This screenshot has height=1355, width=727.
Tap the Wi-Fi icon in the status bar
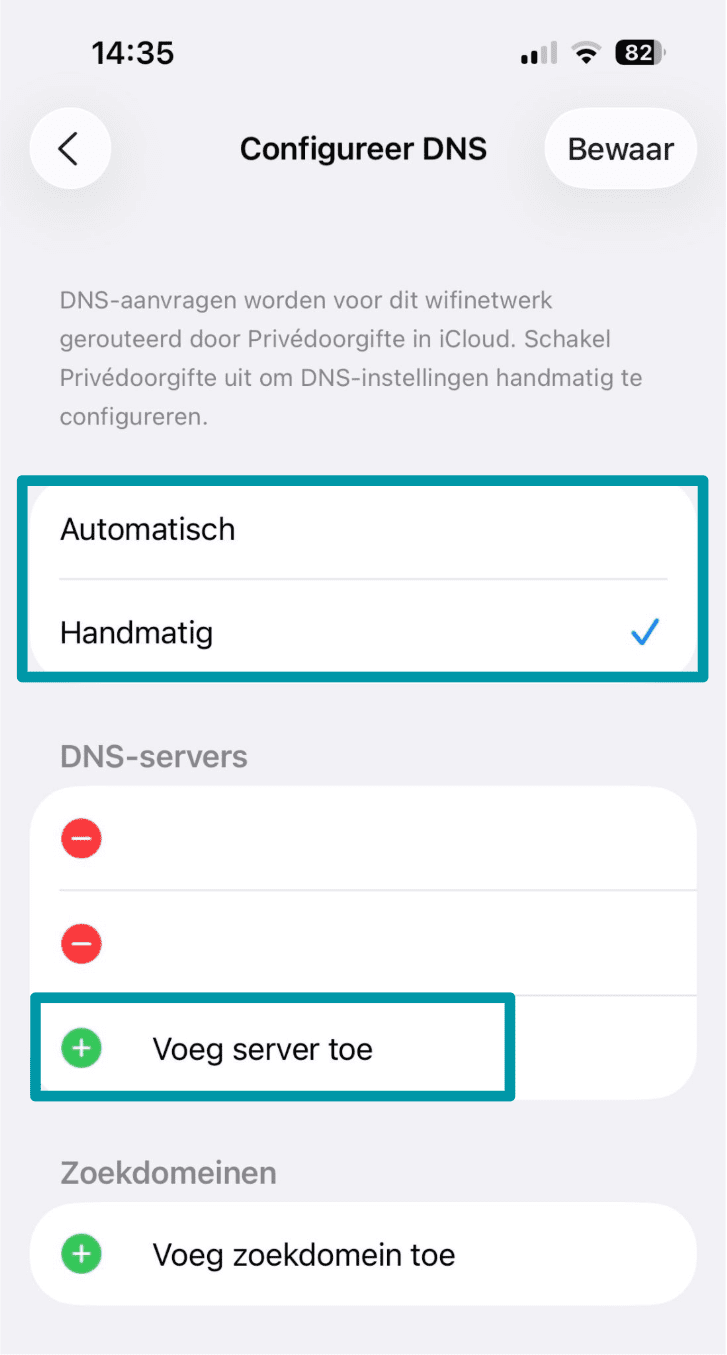pos(586,52)
